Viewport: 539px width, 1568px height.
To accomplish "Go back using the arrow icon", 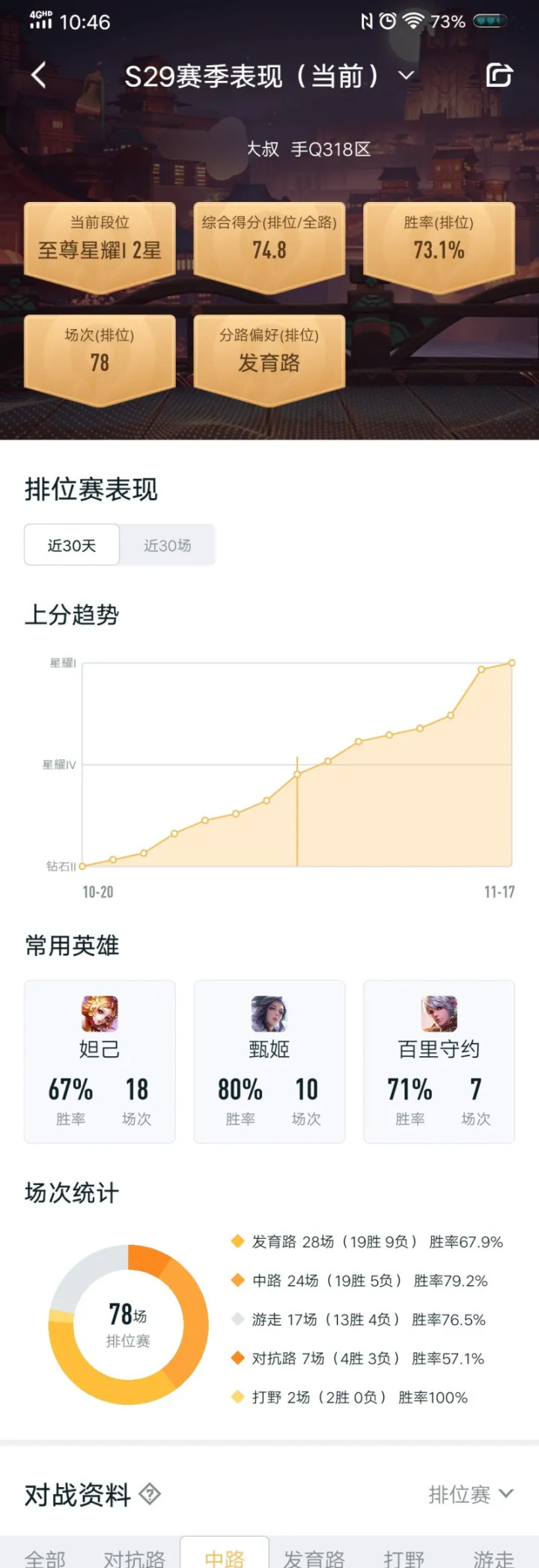I will (x=39, y=75).
